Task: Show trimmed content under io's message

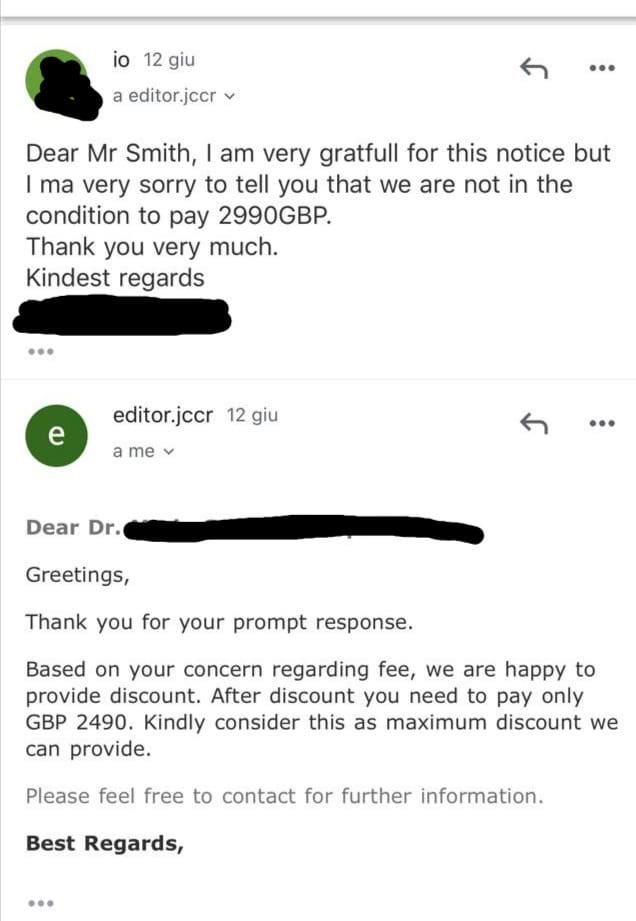Action: click(40, 352)
